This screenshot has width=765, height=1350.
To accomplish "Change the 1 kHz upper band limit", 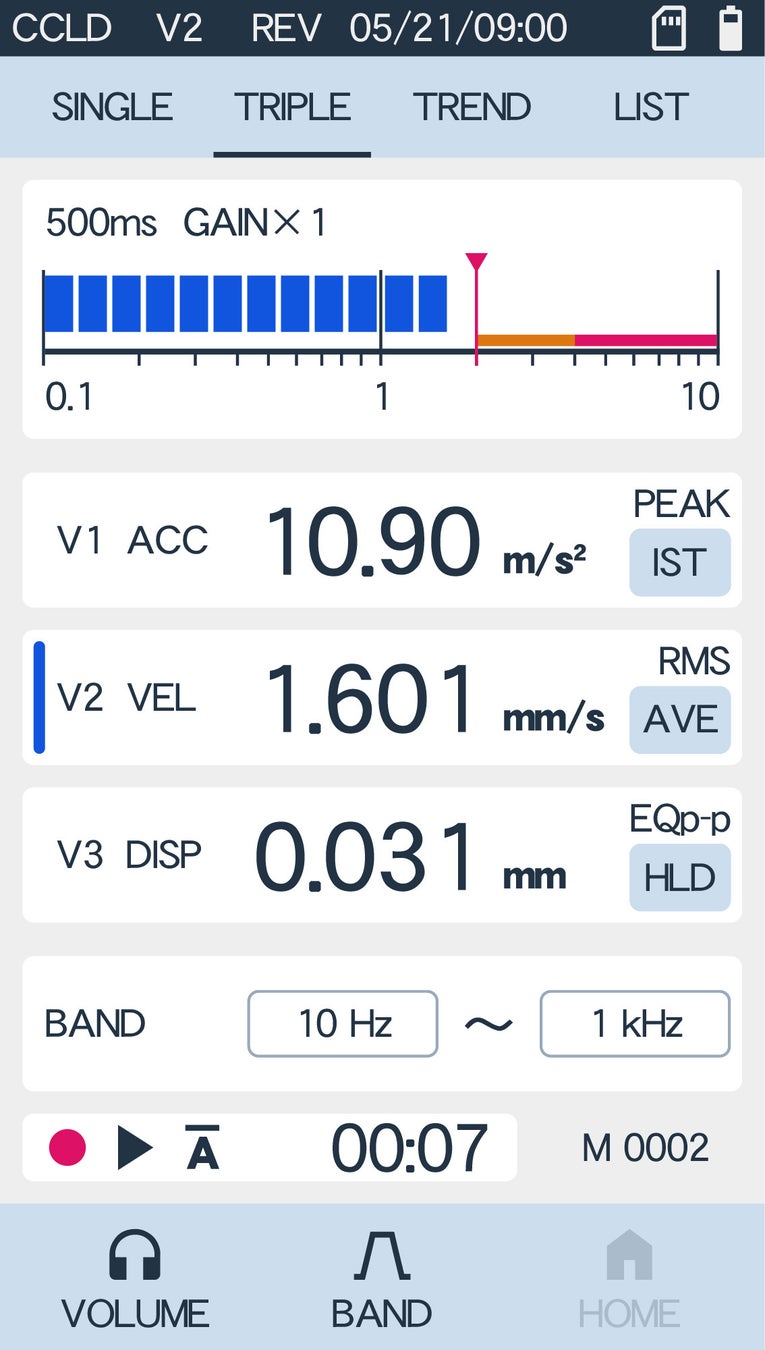I will (635, 1023).
